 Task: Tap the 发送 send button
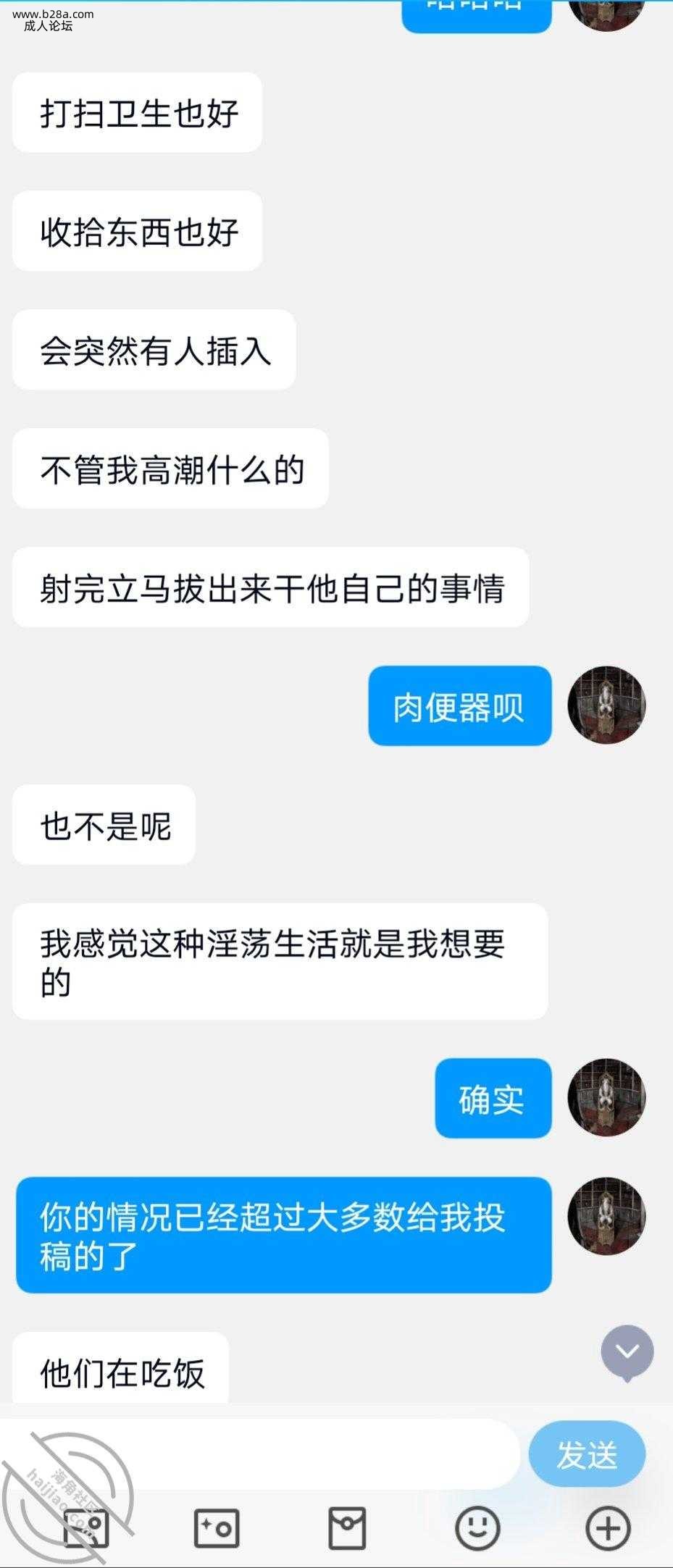coord(587,1454)
